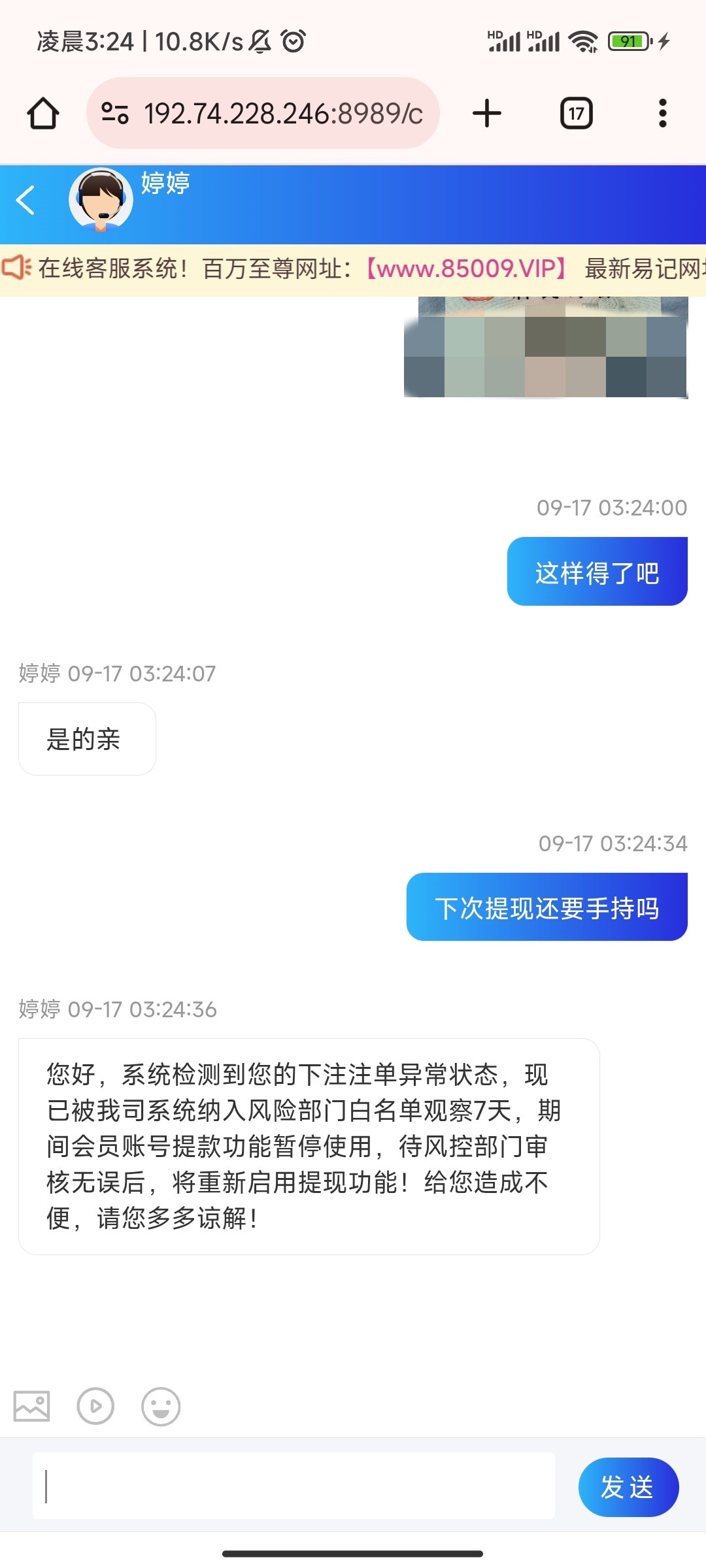Open the browser home page
This screenshot has width=706, height=1568.
tap(43, 114)
